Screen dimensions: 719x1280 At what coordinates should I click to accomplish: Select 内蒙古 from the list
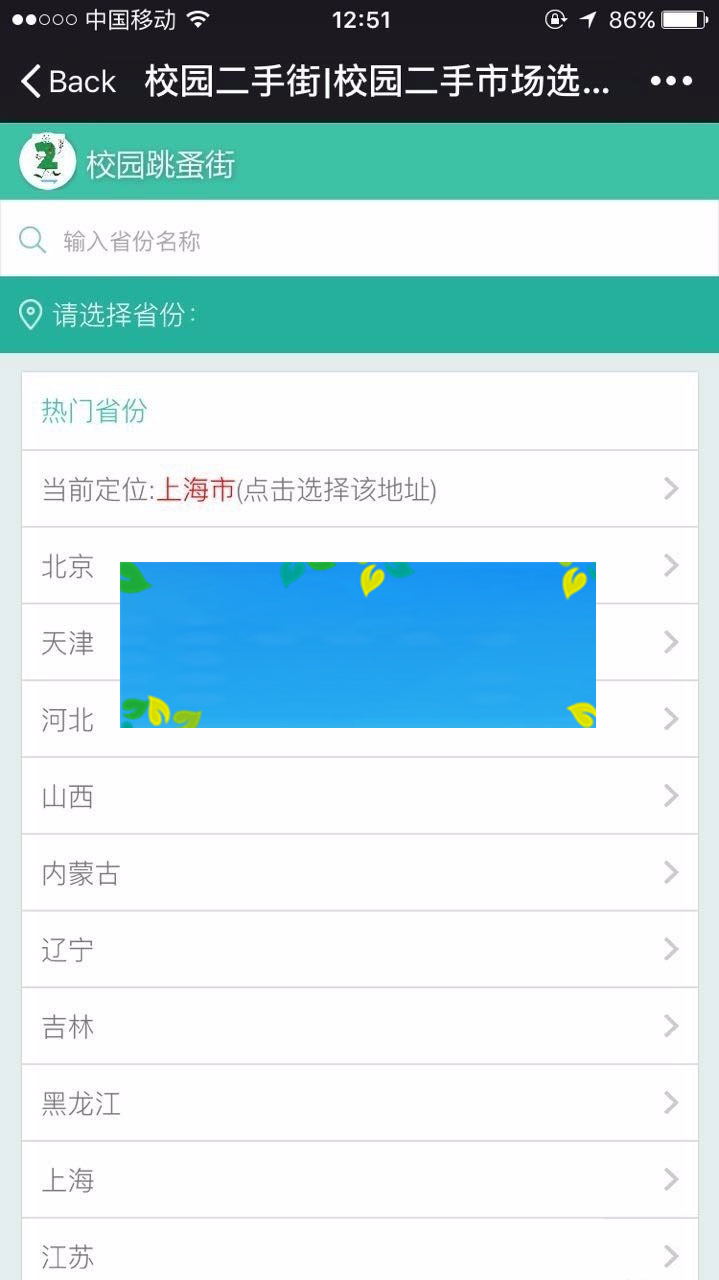(359, 873)
